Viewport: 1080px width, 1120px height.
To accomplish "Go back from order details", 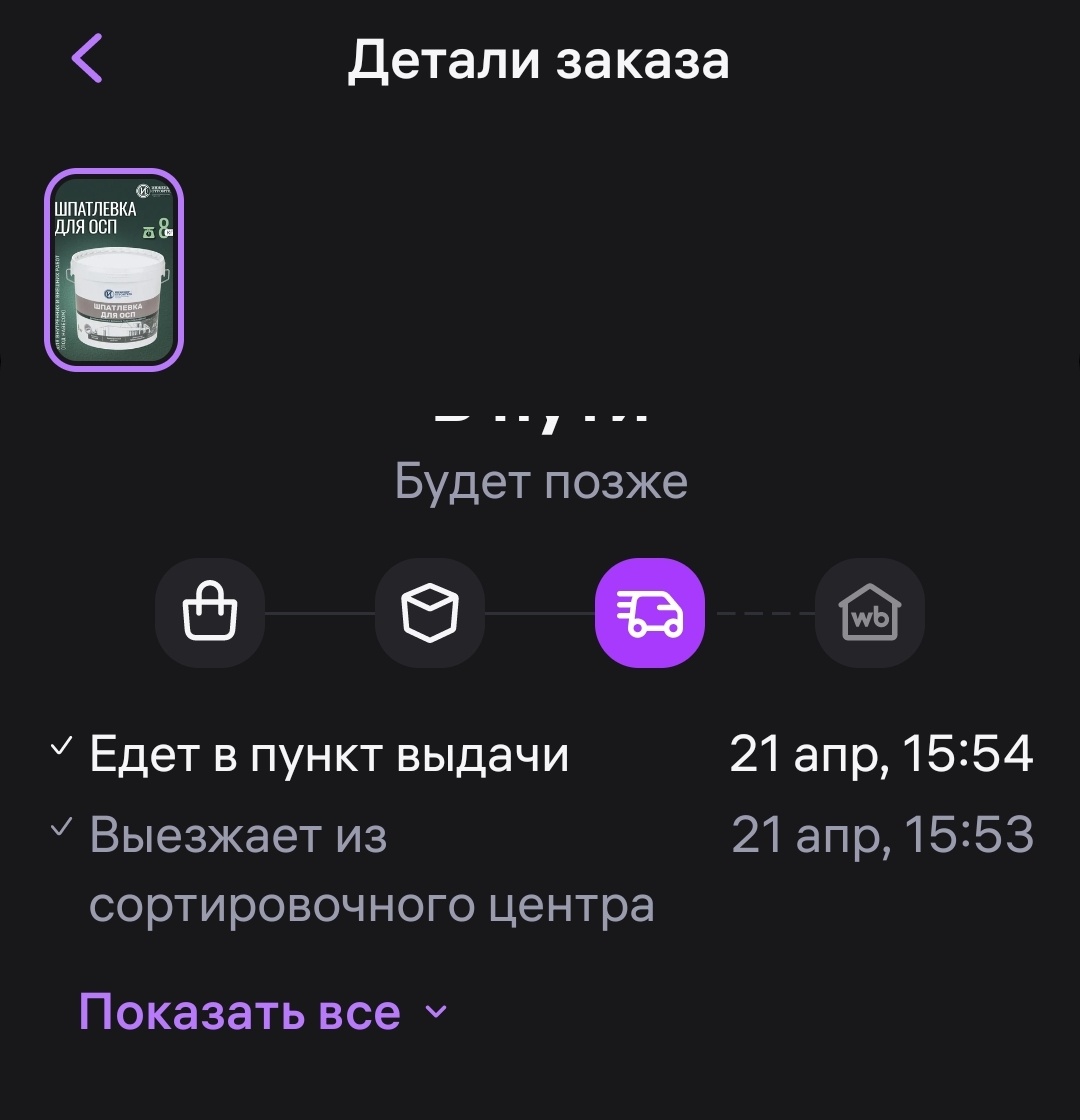I will [x=88, y=58].
